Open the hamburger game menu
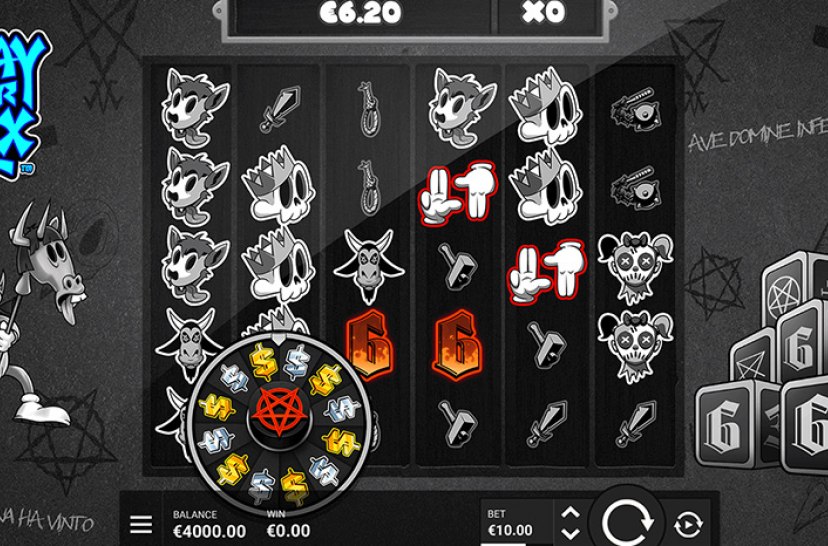828x546 pixels. (142, 524)
